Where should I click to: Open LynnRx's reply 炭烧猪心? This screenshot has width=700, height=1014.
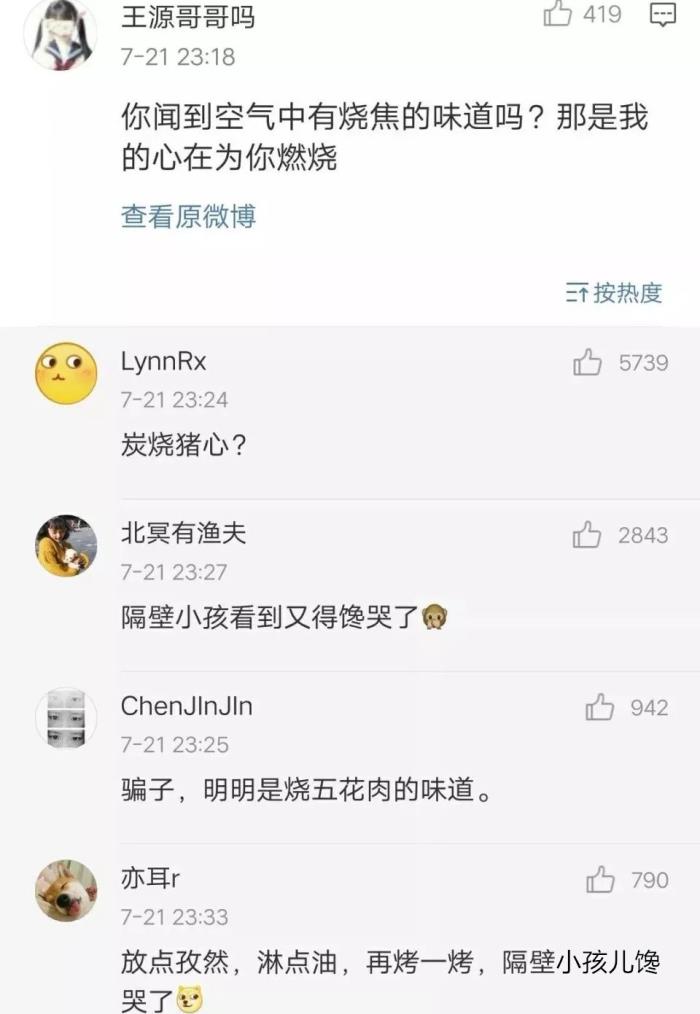point(184,444)
